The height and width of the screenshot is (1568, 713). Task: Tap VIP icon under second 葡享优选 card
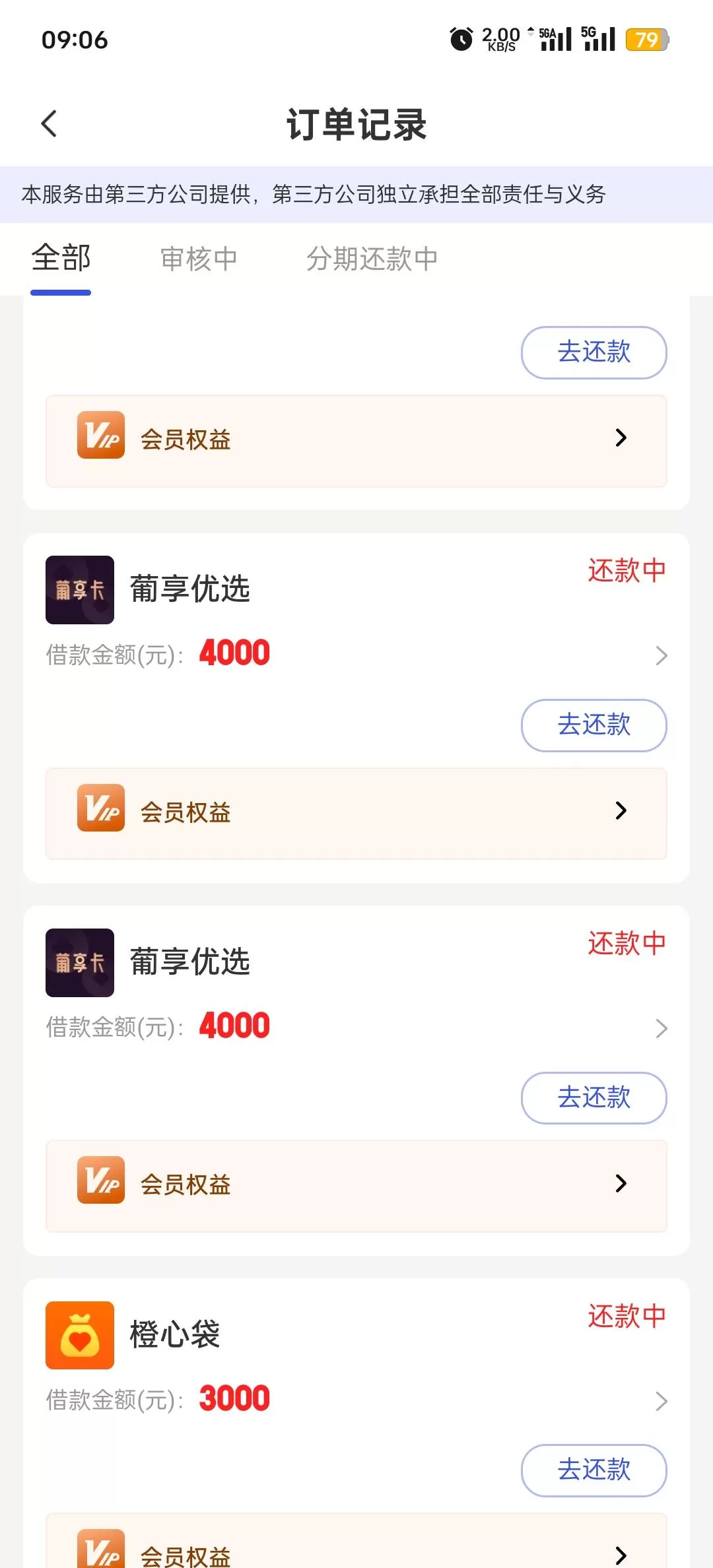100,1183
